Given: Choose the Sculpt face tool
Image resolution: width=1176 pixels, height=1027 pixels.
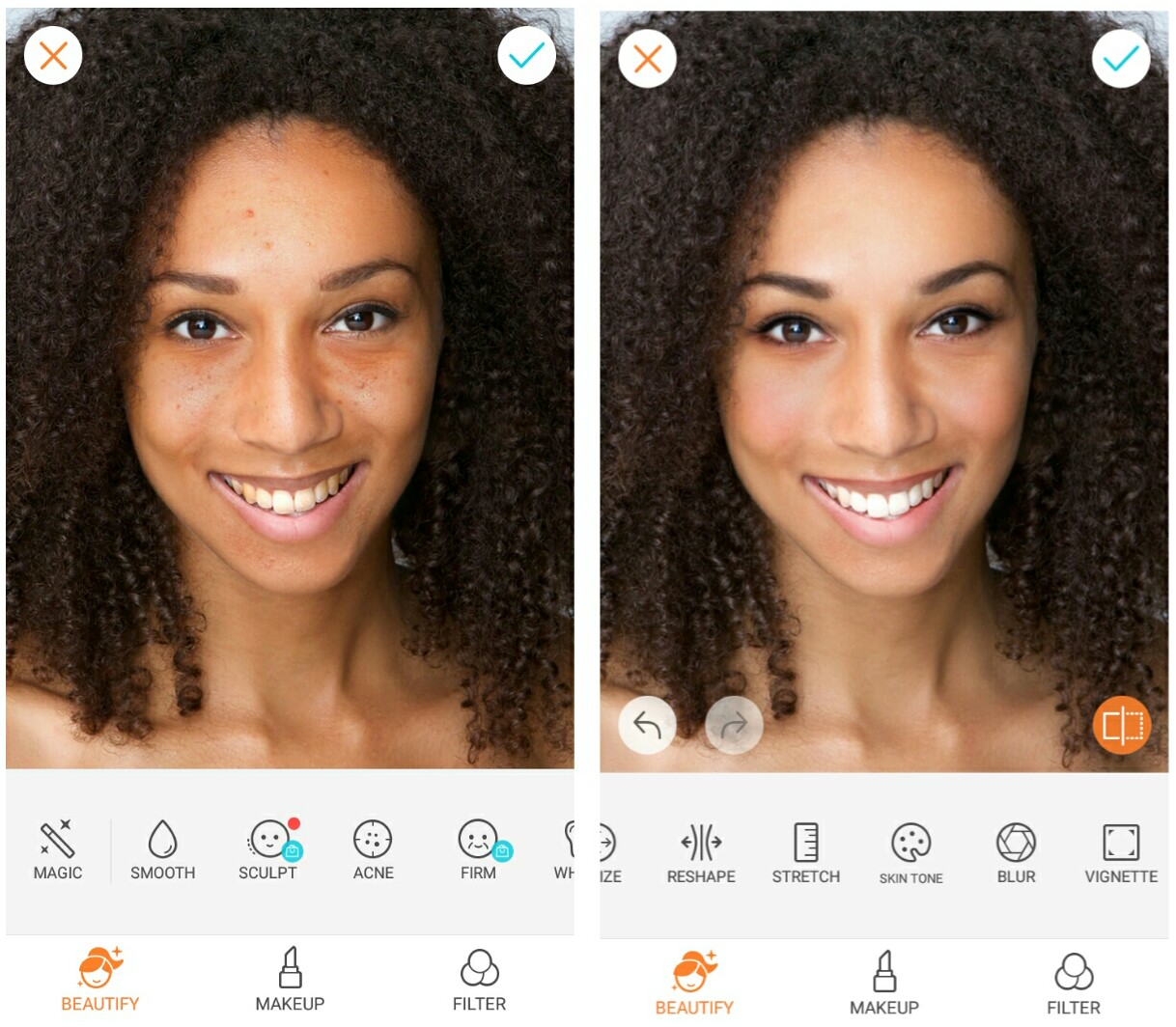Looking at the screenshot, I should tap(268, 849).
